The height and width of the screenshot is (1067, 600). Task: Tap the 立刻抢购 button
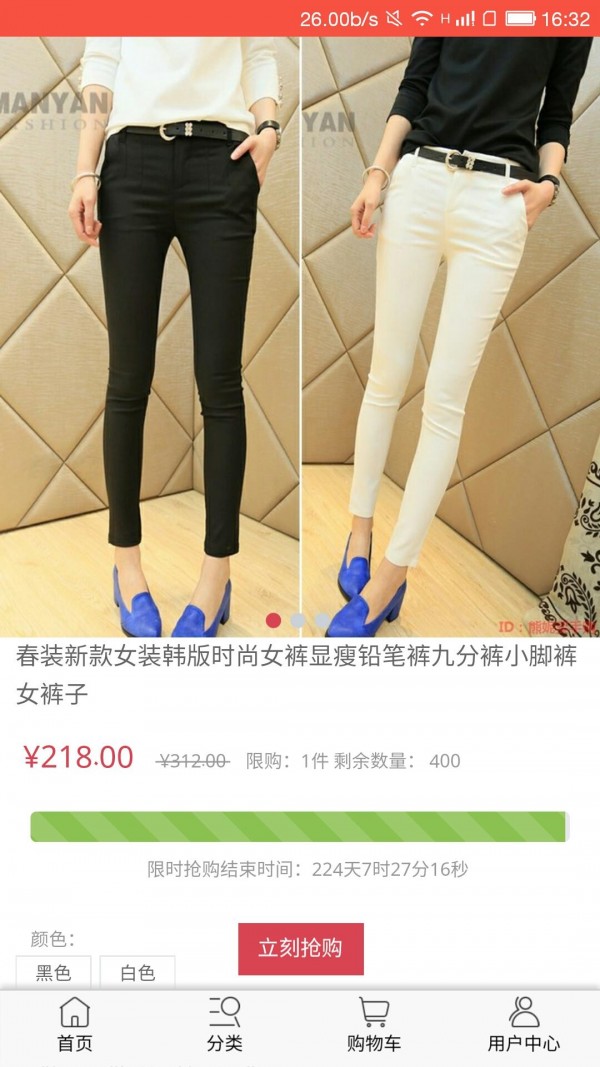(x=300, y=948)
